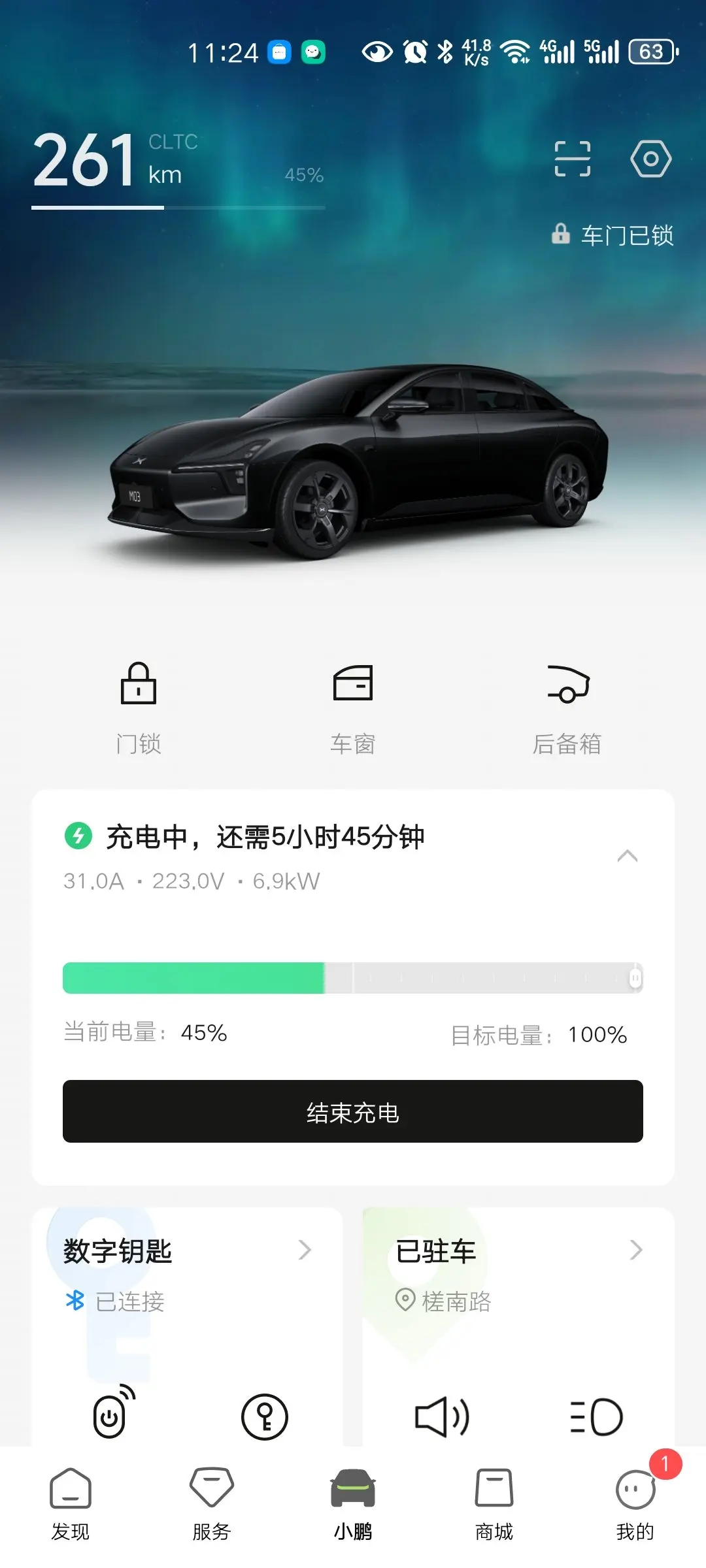Sound the horn with speaker icon
The image size is (706, 1568).
[x=442, y=1416]
